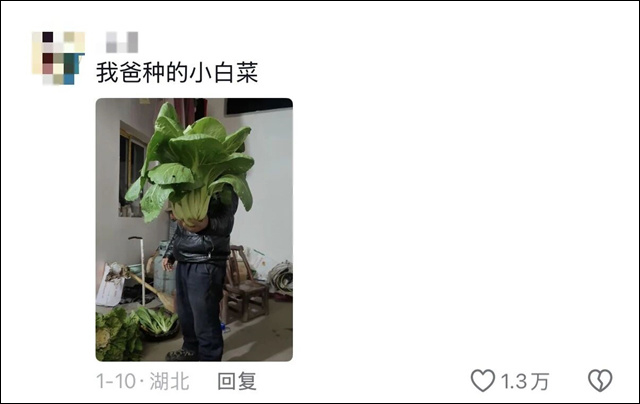Tap 回复 to reply to the comment

[237, 380]
